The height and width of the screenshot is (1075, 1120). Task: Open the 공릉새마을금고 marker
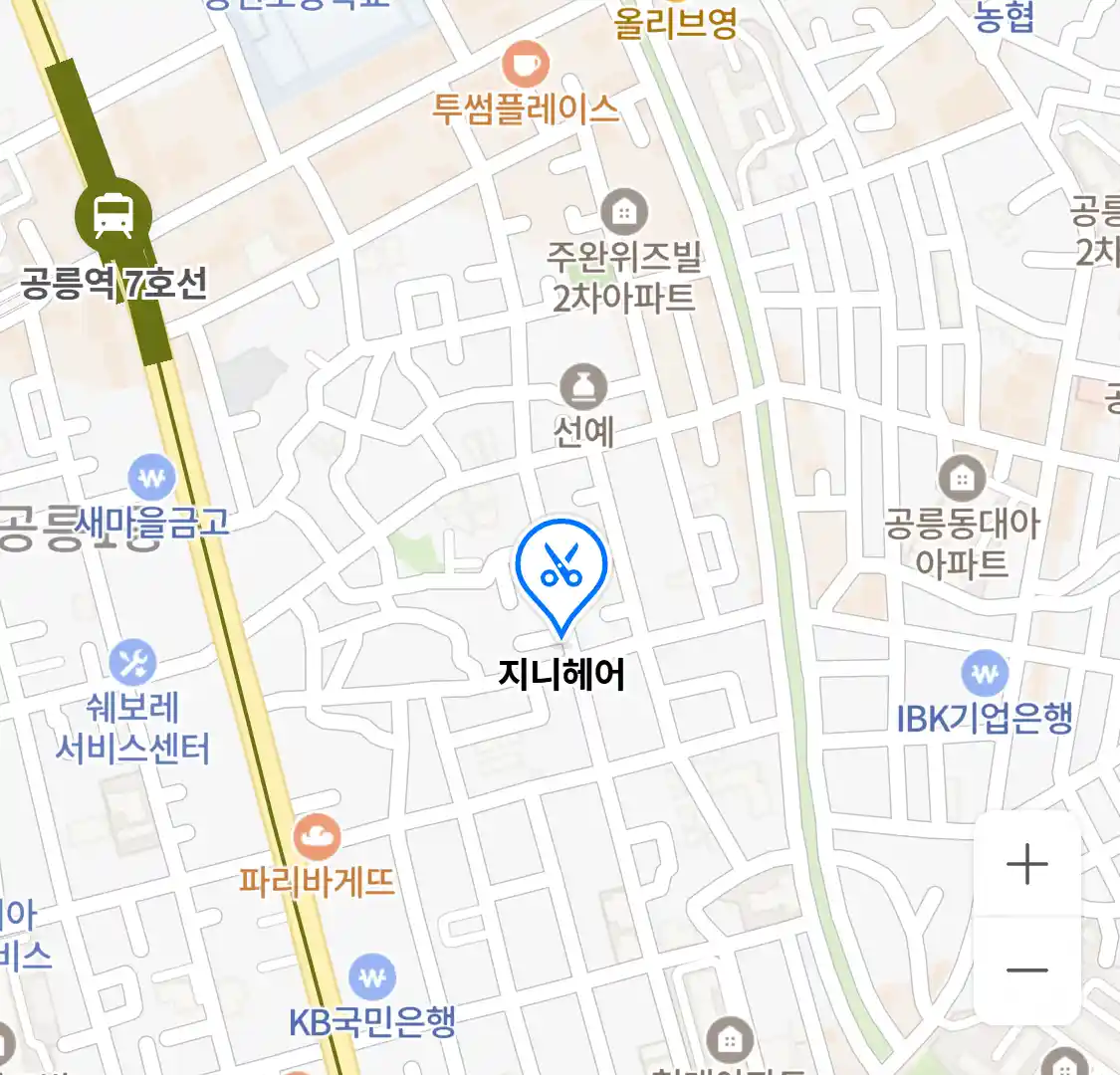click(x=152, y=479)
